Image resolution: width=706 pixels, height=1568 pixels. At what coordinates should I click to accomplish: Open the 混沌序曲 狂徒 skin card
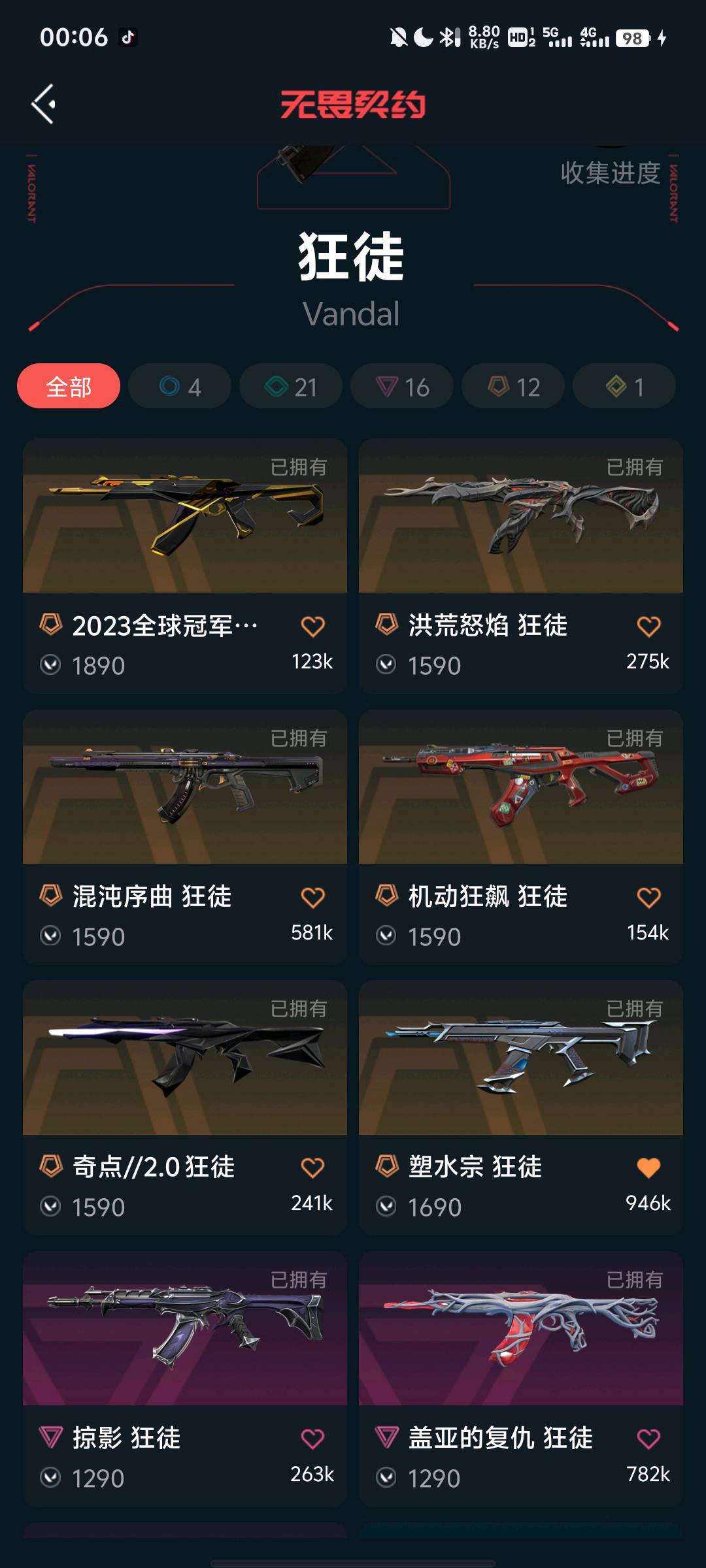tap(185, 837)
